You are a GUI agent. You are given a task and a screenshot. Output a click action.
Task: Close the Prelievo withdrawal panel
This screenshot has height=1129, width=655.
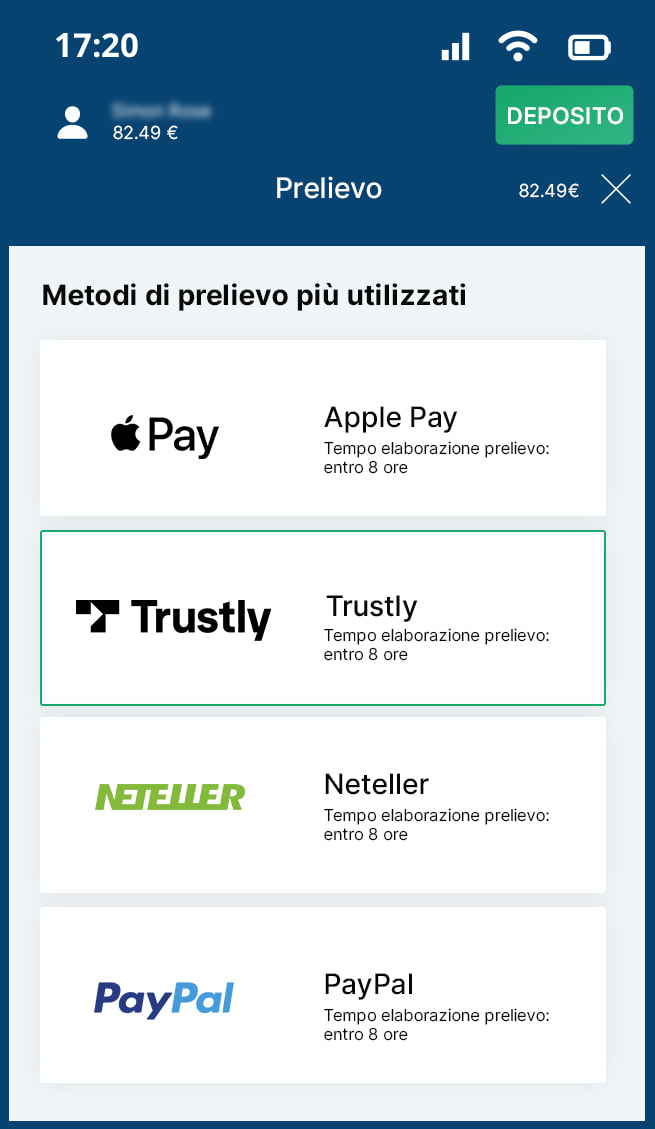click(x=616, y=189)
